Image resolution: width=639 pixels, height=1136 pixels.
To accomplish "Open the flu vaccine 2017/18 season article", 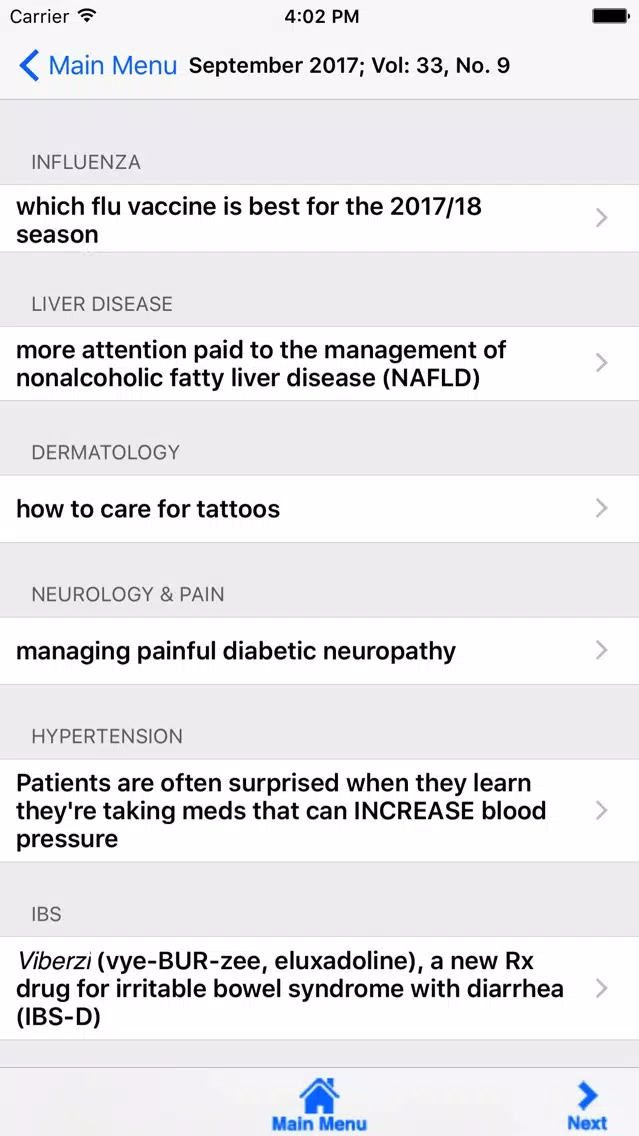I will (x=320, y=219).
